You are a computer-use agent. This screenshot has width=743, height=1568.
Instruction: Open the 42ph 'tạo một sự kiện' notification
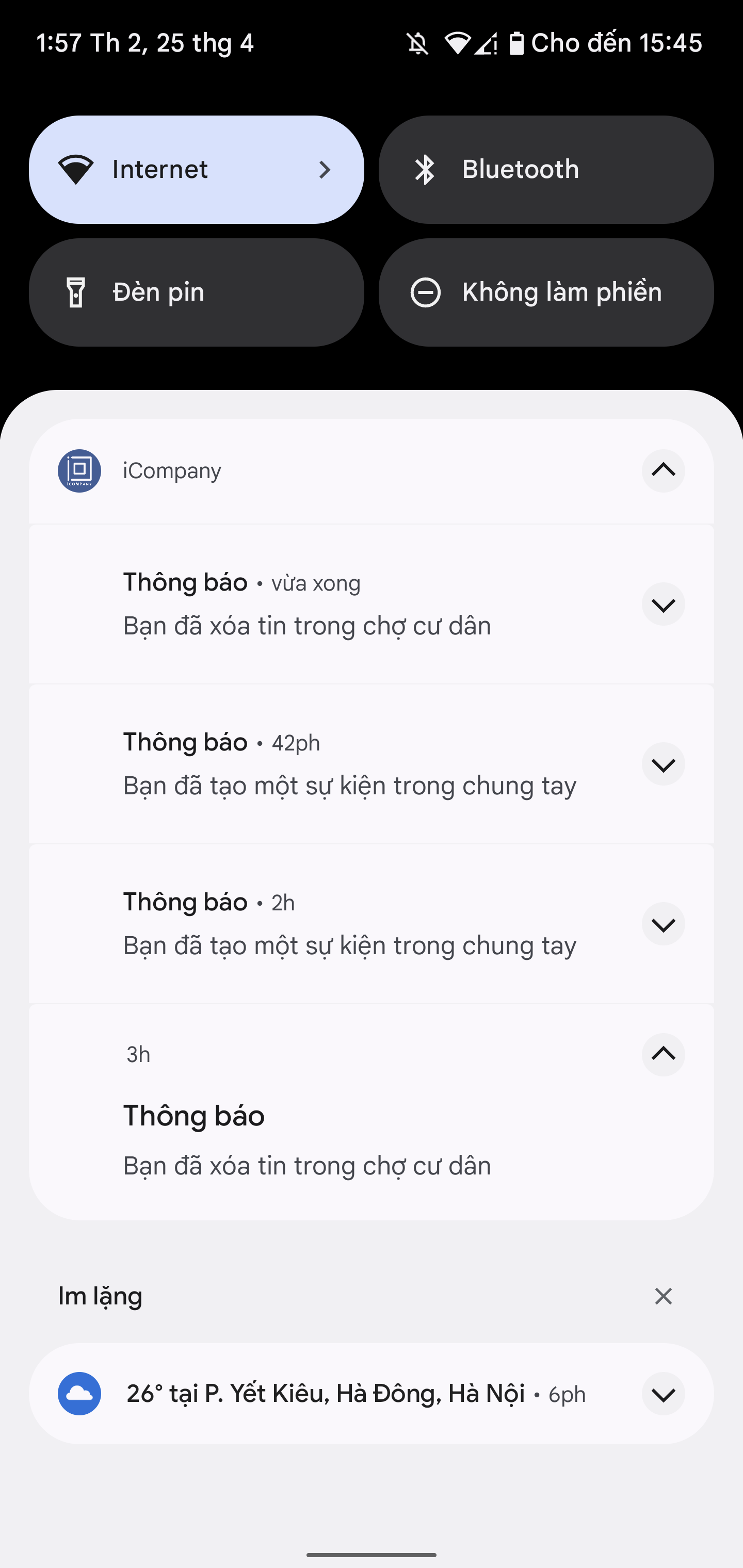point(350,785)
